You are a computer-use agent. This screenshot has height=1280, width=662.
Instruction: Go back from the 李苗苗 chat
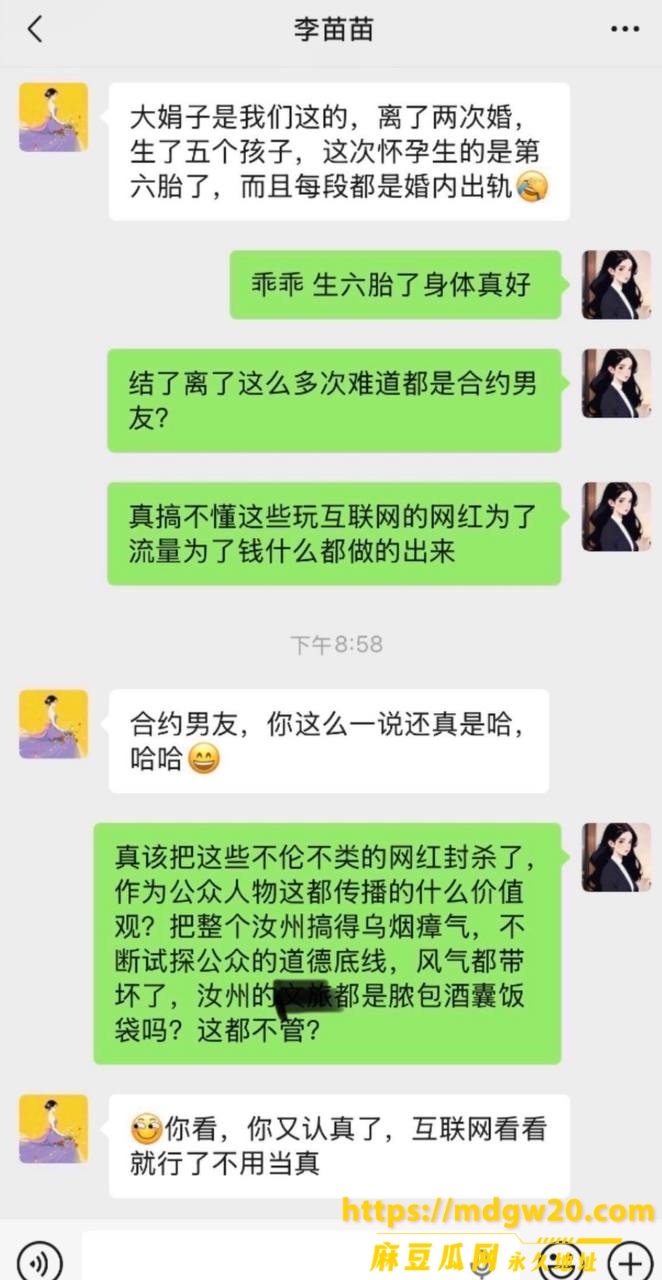coord(35,29)
